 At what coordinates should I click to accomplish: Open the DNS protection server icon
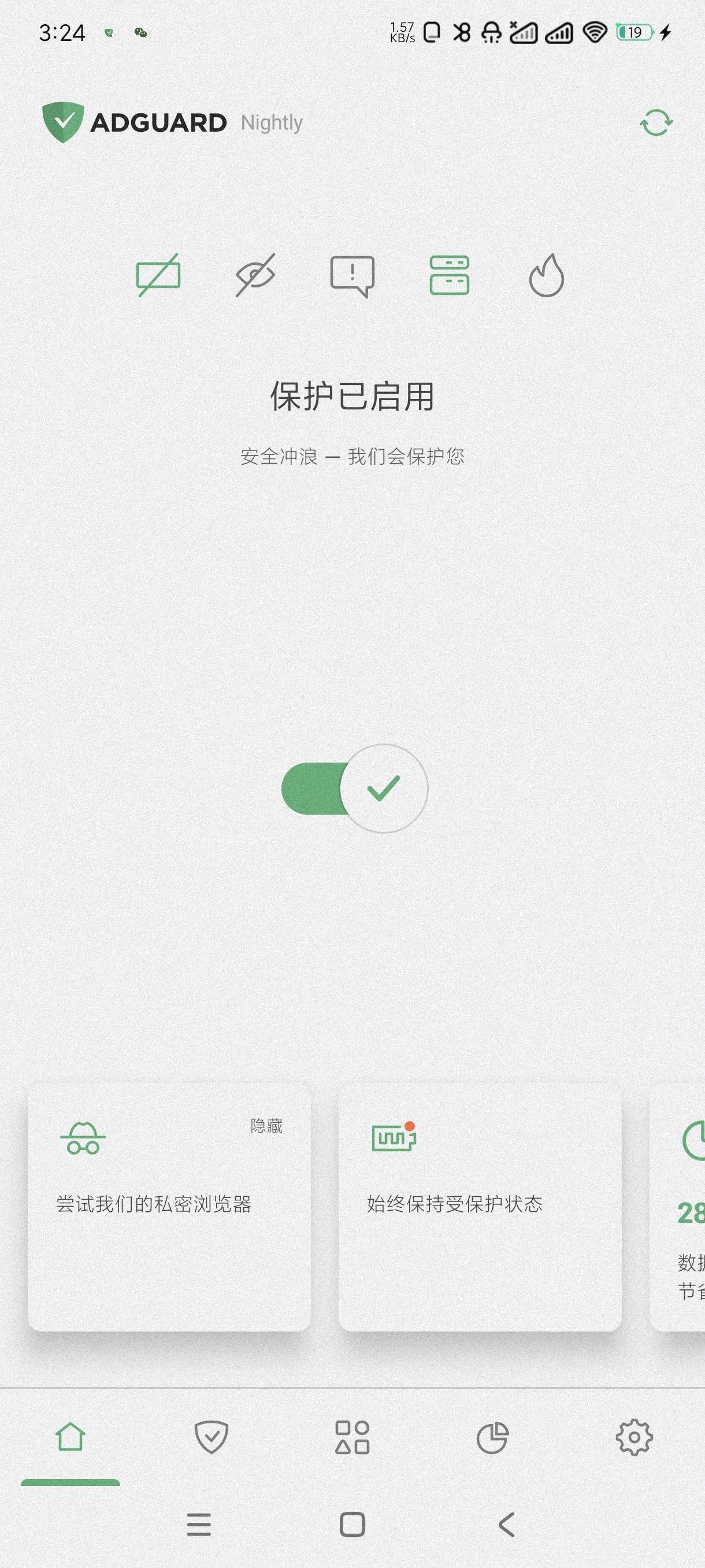(x=449, y=276)
